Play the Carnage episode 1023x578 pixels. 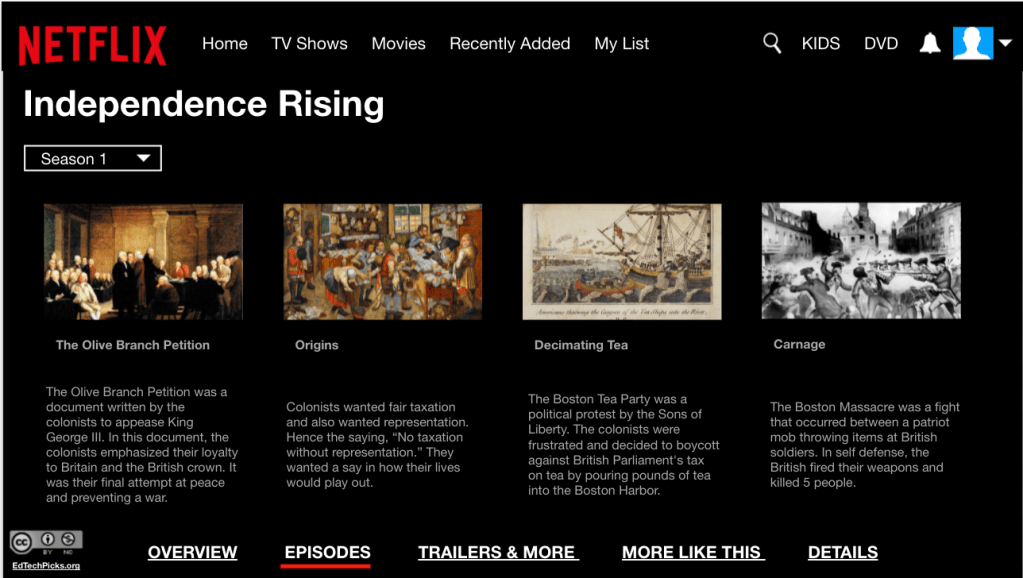(x=860, y=261)
